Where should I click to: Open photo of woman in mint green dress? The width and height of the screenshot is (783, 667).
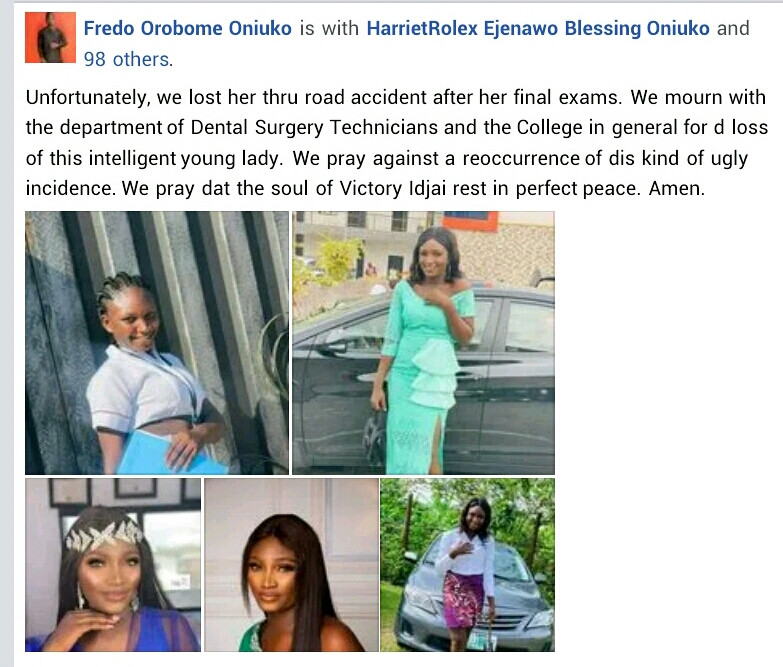pos(423,343)
